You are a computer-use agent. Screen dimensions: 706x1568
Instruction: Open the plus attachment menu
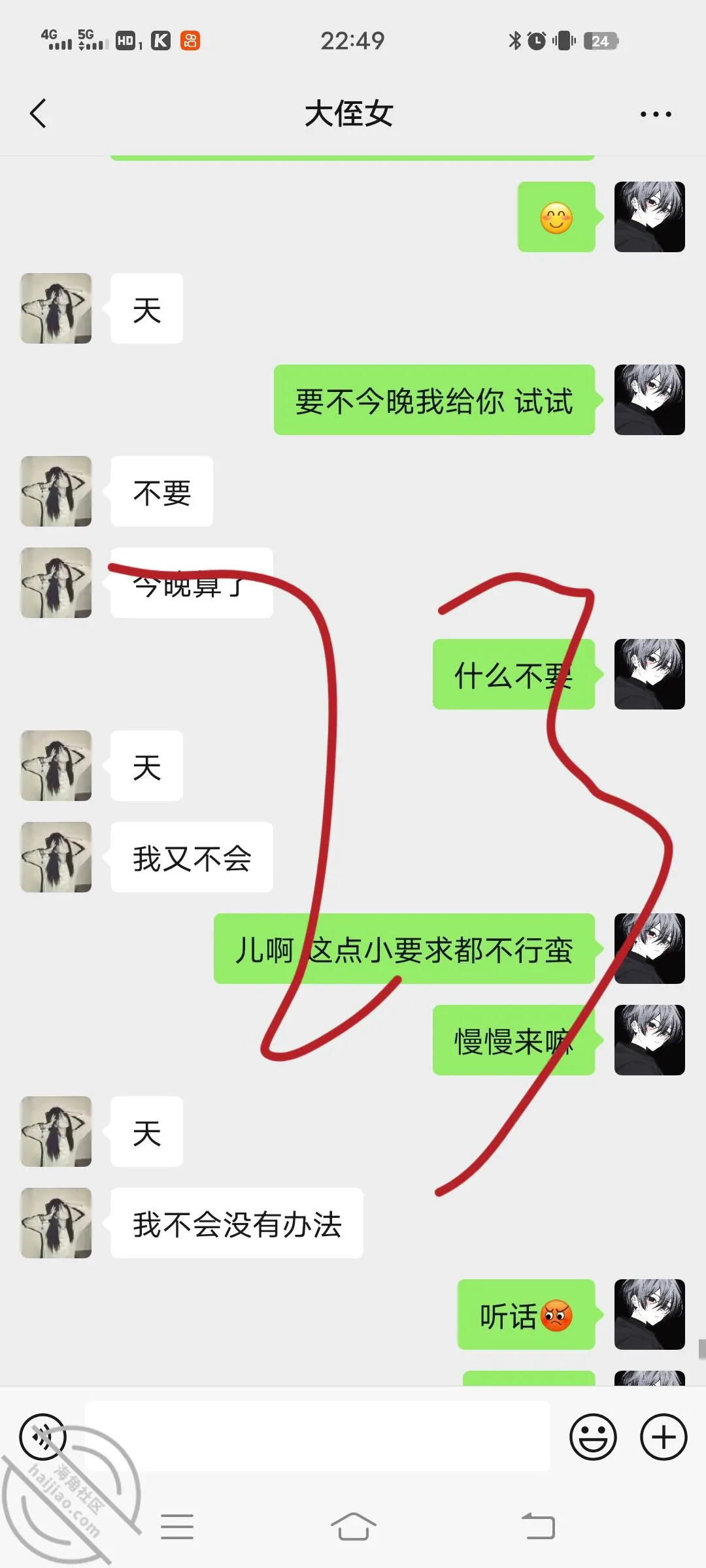(664, 1437)
